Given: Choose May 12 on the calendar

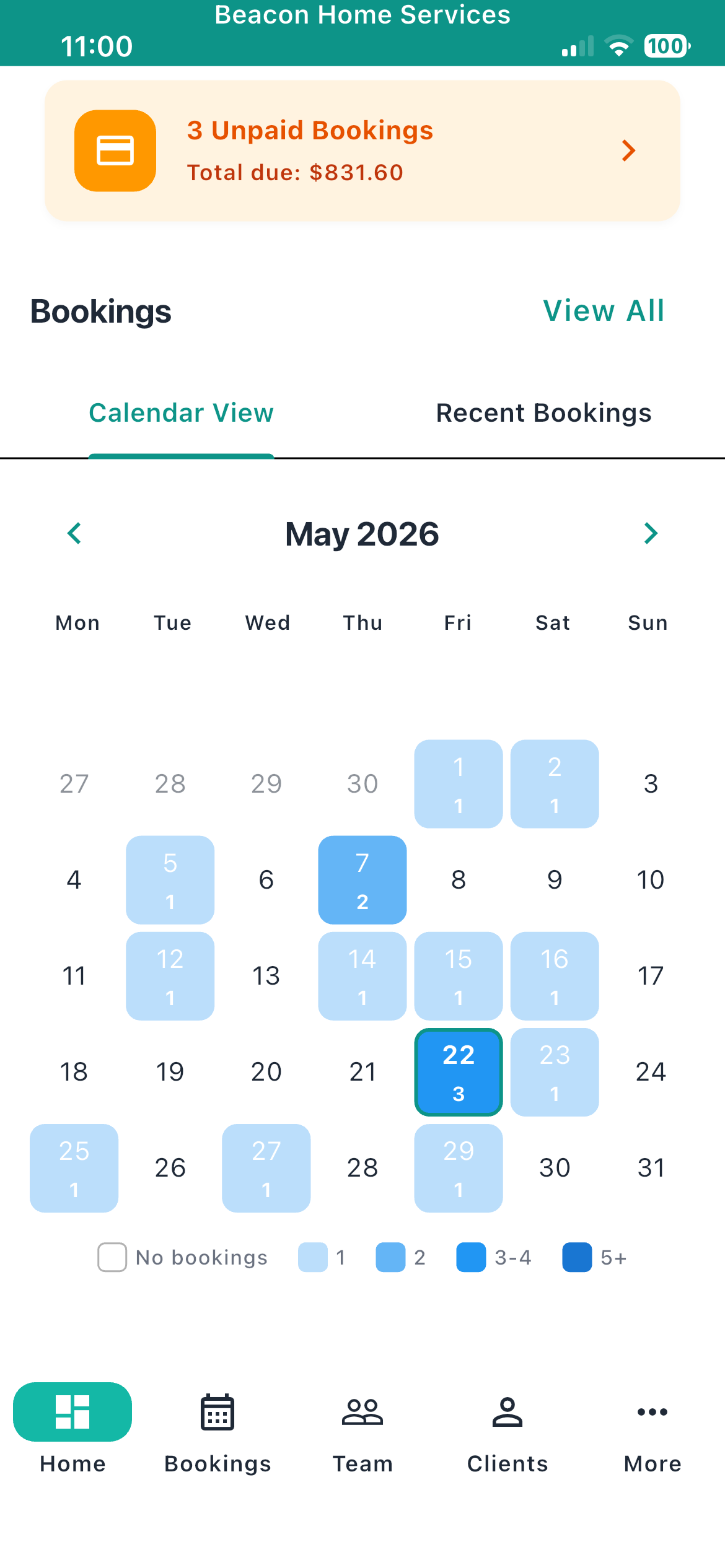Looking at the screenshot, I should pyautogui.click(x=170, y=976).
